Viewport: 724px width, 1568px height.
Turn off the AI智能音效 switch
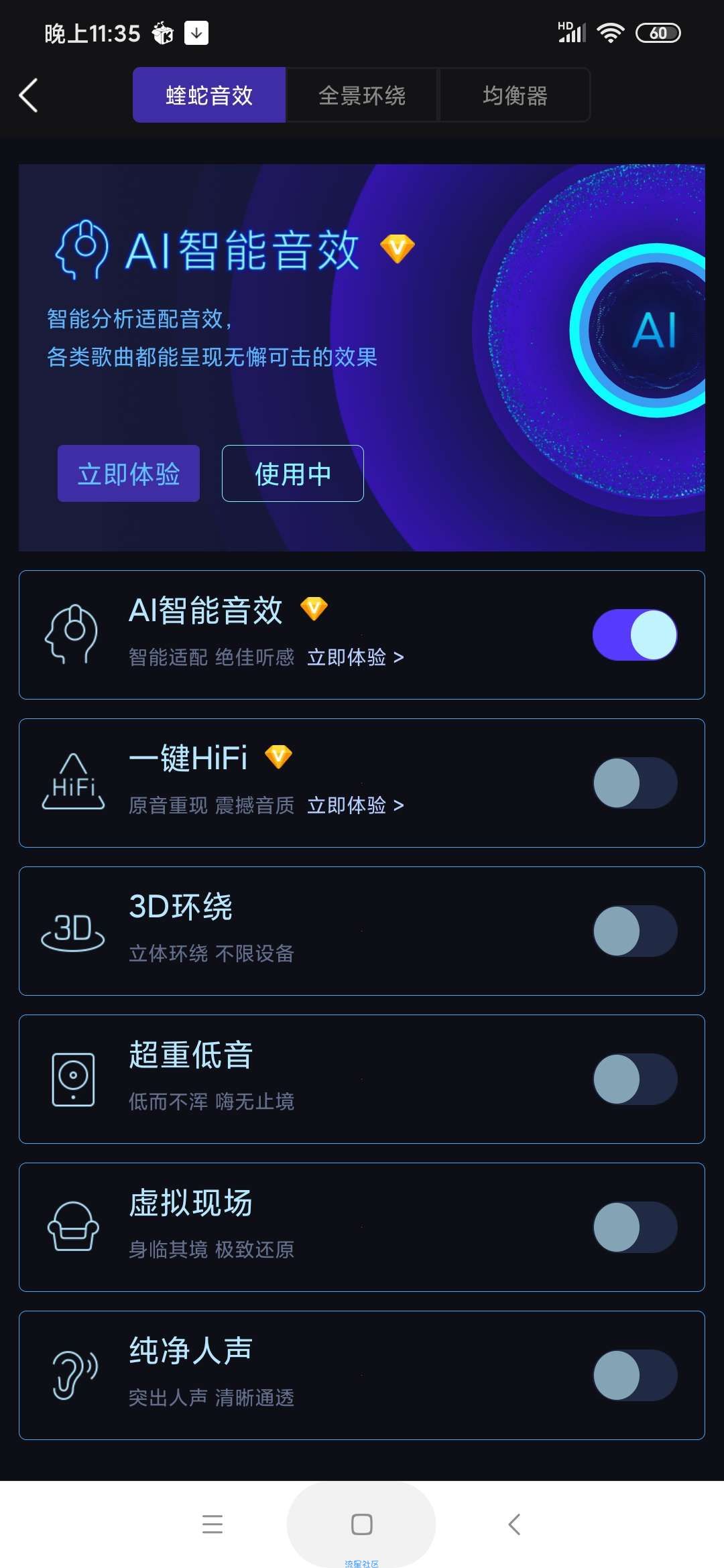pos(635,635)
